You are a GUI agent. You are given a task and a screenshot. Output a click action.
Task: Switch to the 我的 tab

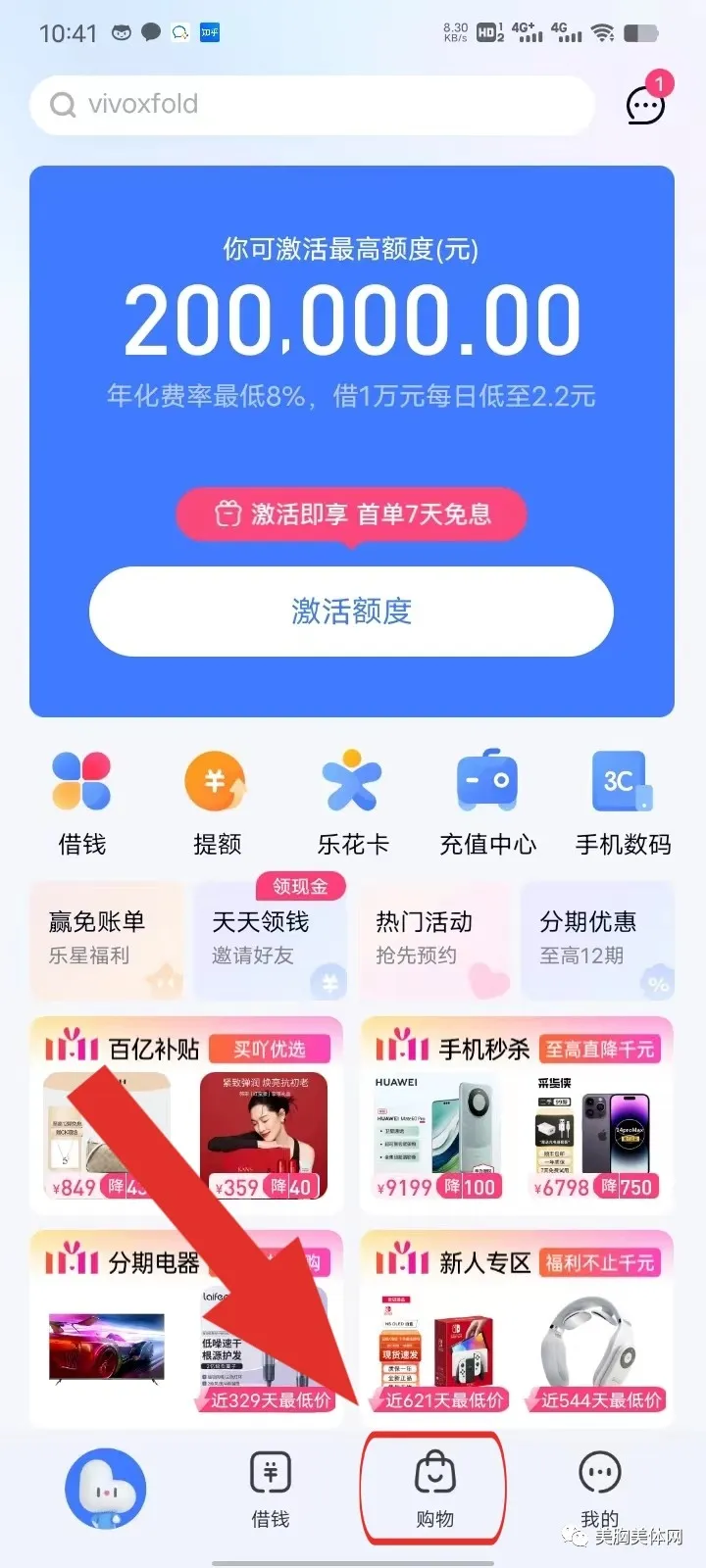[x=599, y=1490]
